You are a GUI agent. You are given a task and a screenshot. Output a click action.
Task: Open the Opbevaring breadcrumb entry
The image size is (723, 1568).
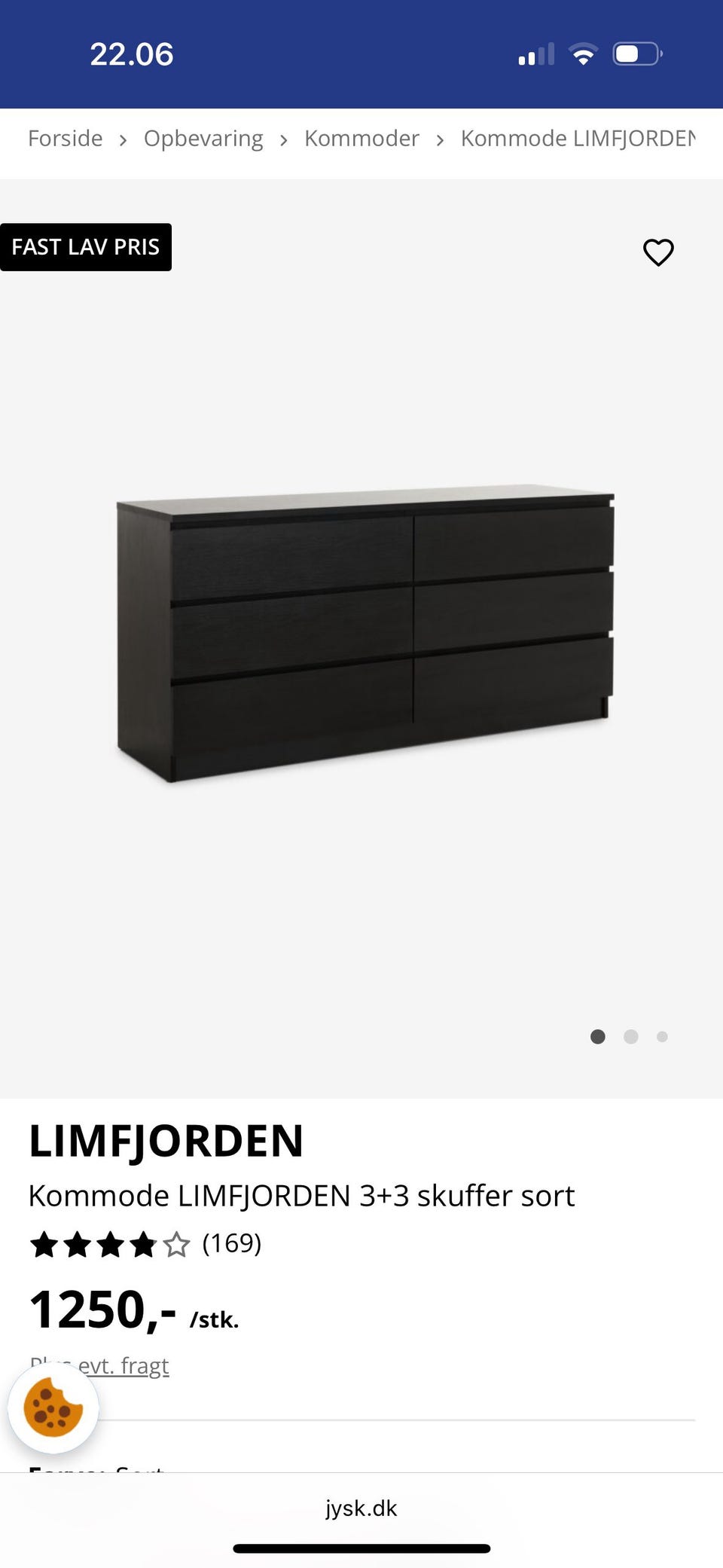[203, 138]
